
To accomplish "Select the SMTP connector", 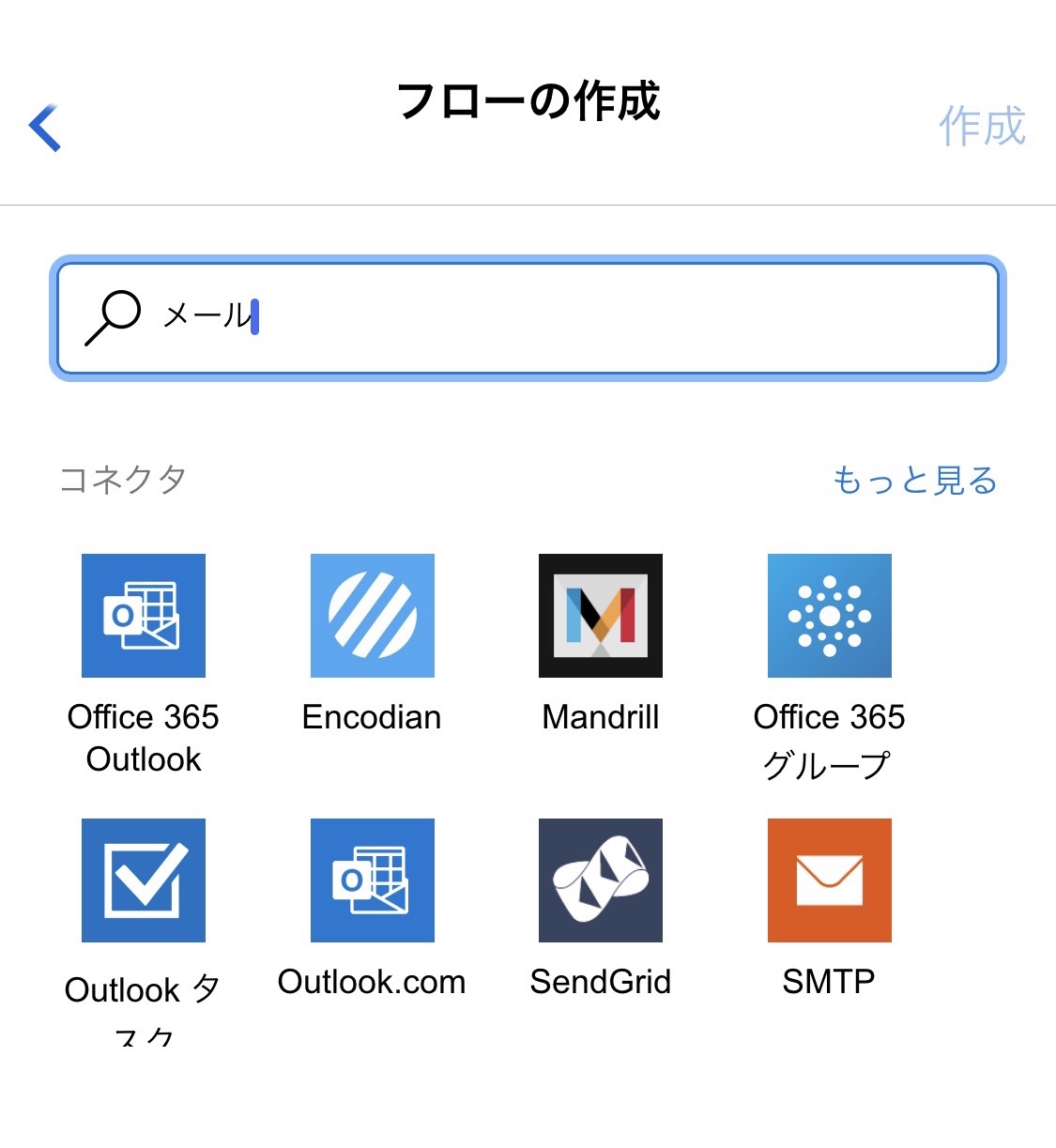I will click(830, 881).
